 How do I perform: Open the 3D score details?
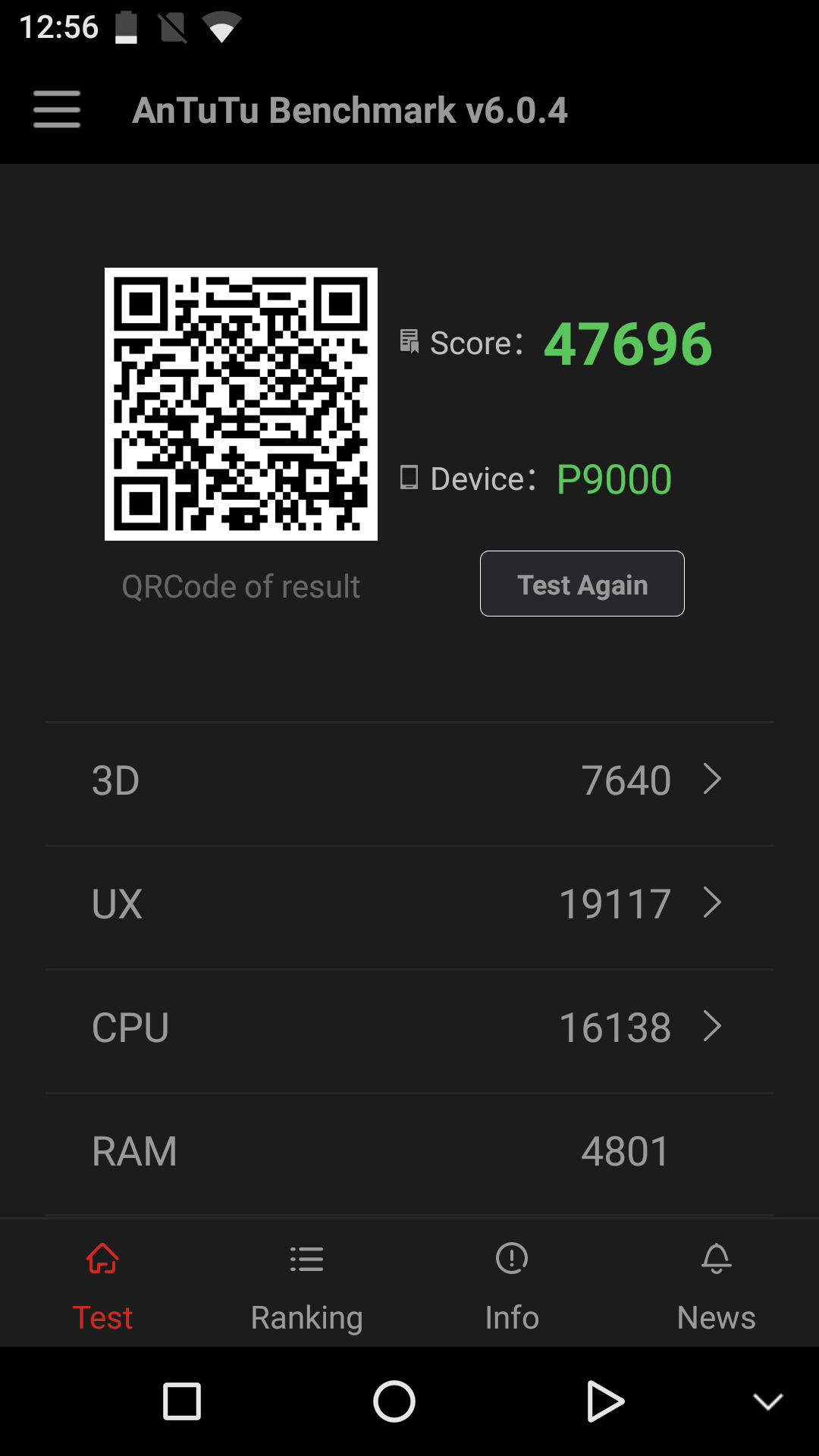point(409,780)
